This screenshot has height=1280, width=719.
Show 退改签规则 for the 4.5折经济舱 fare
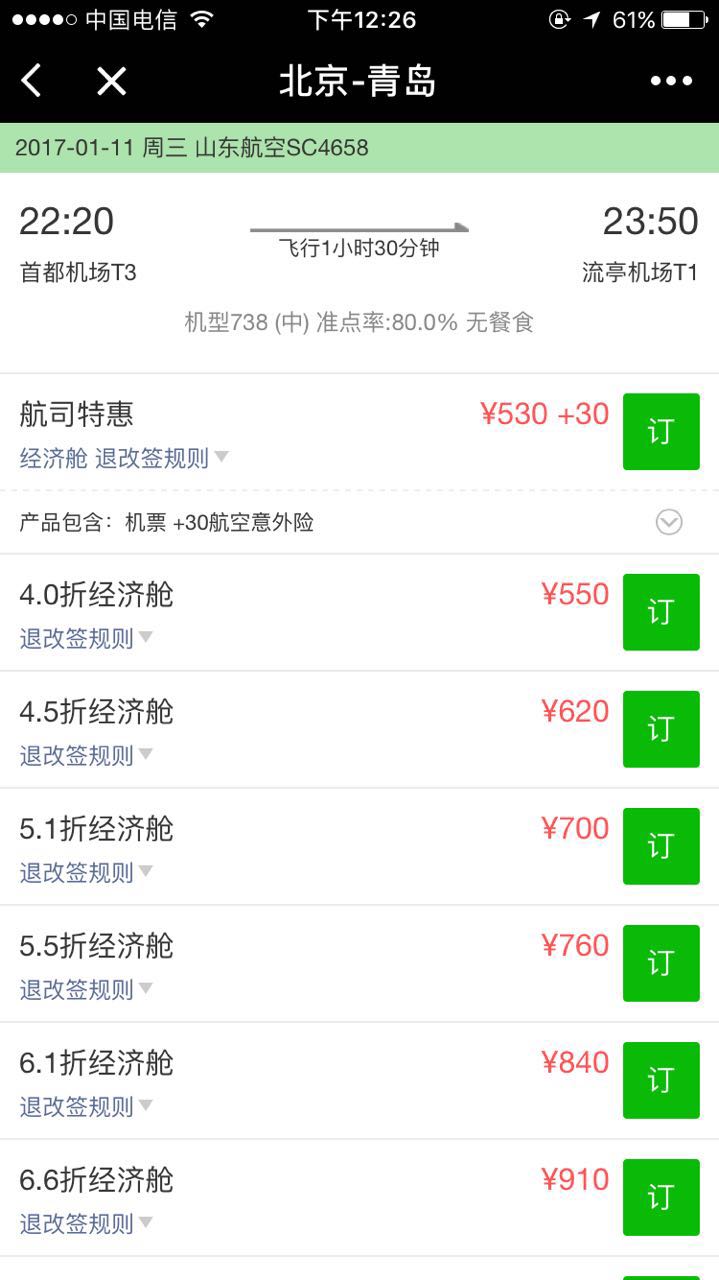(x=86, y=755)
